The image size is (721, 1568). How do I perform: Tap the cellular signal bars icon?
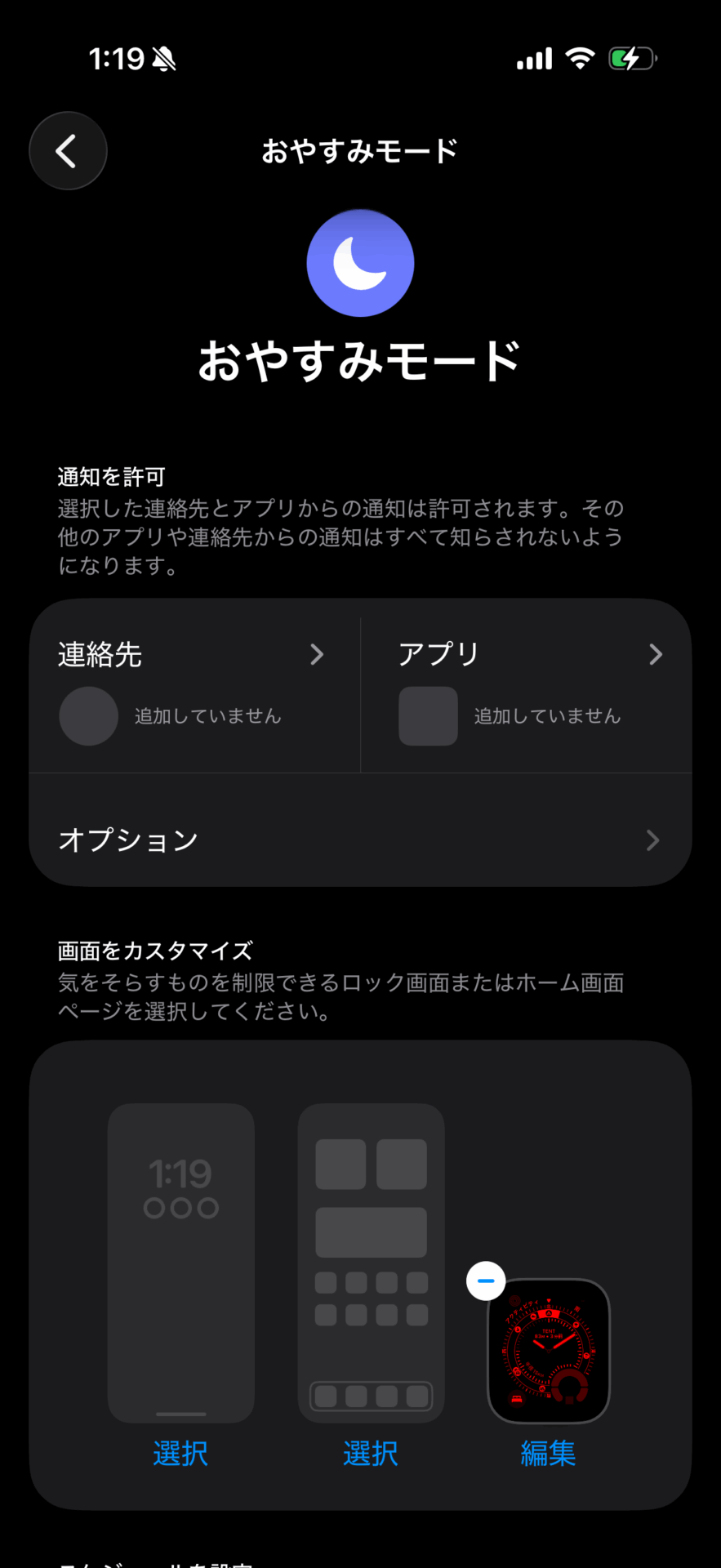point(534,58)
